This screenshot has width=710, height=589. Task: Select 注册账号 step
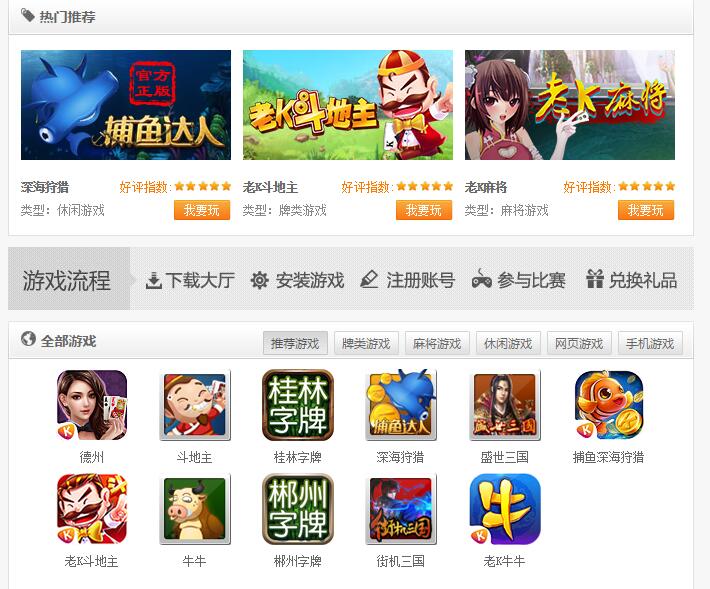tap(407, 280)
